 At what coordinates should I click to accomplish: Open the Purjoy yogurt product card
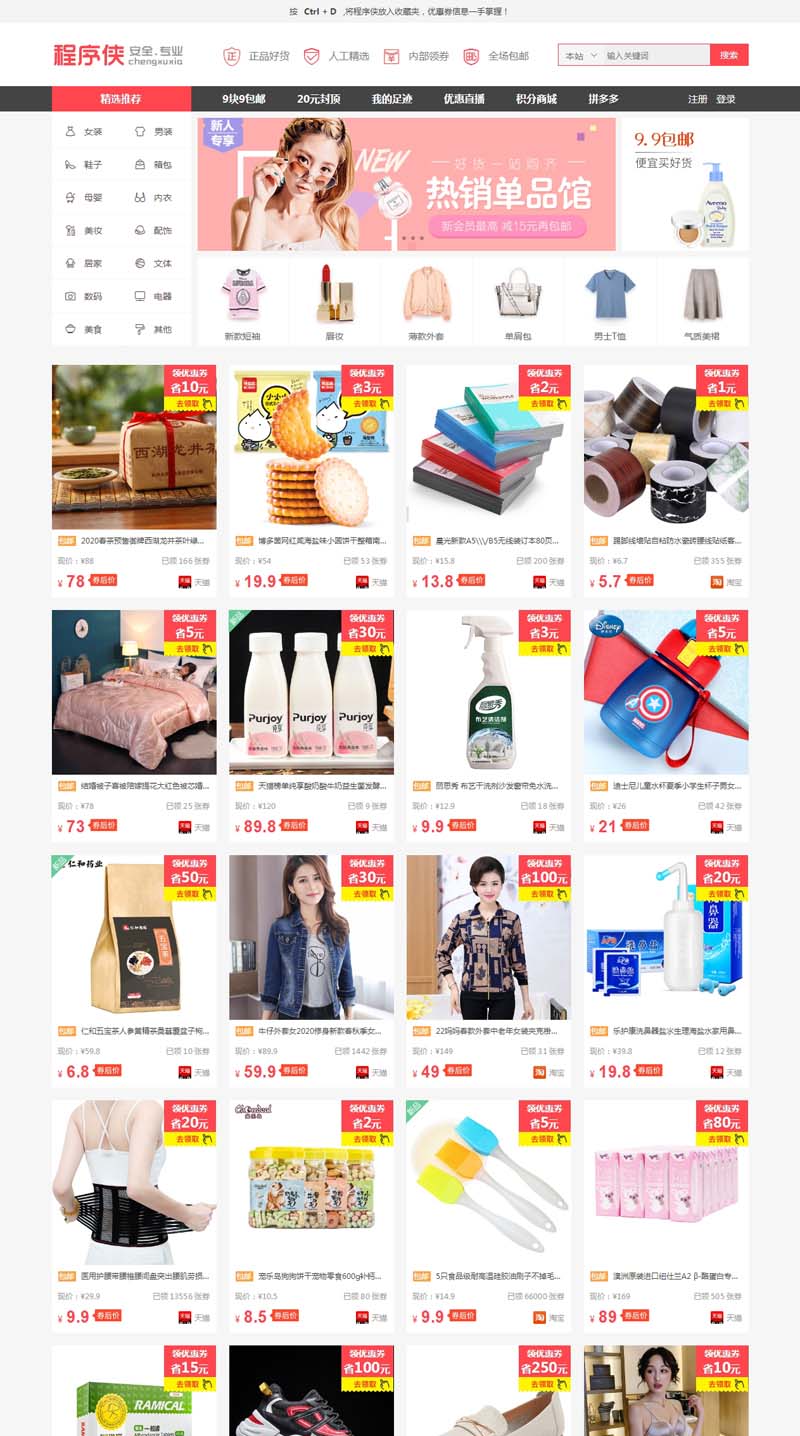point(311,692)
